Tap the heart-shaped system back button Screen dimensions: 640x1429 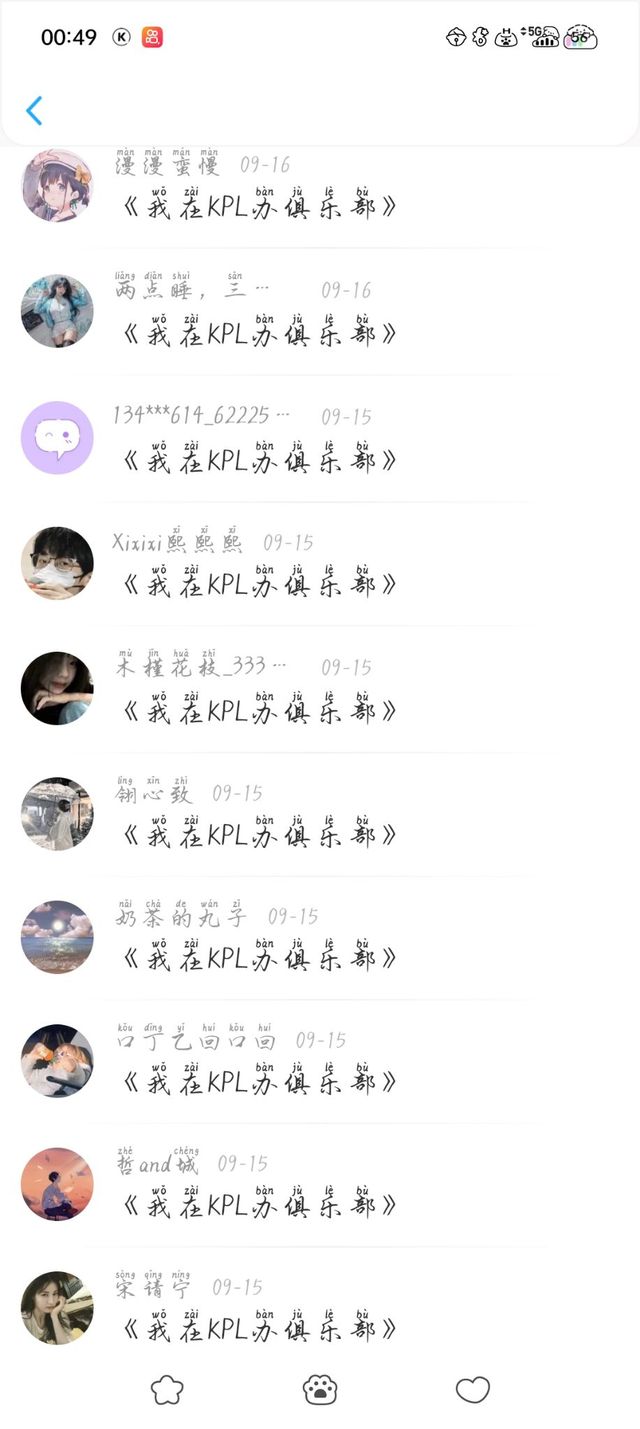pyautogui.click(x=473, y=1390)
